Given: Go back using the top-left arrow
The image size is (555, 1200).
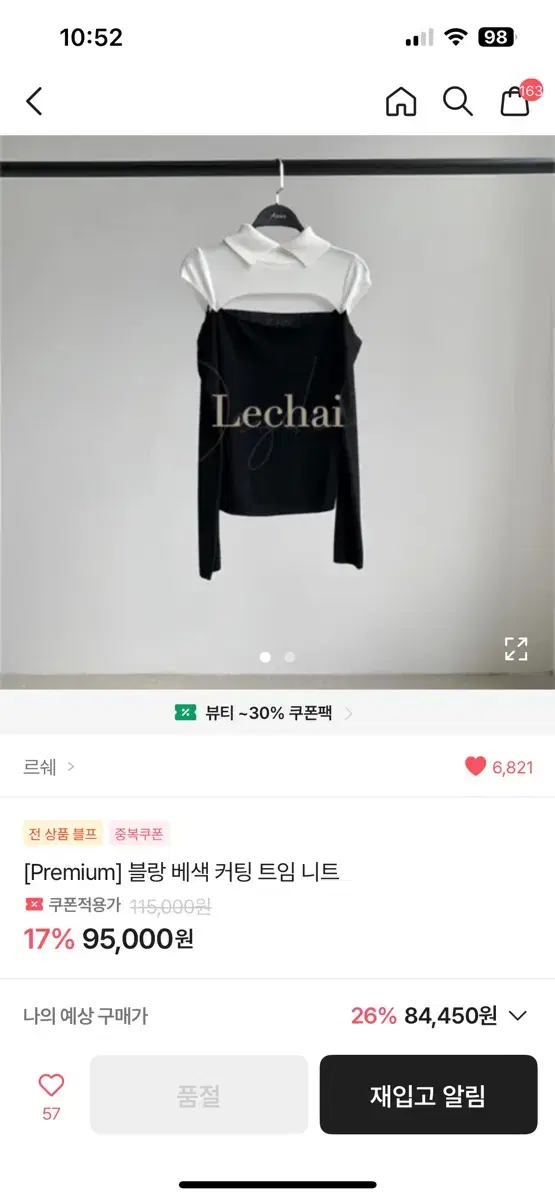Looking at the screenshot, I should 35,101.
